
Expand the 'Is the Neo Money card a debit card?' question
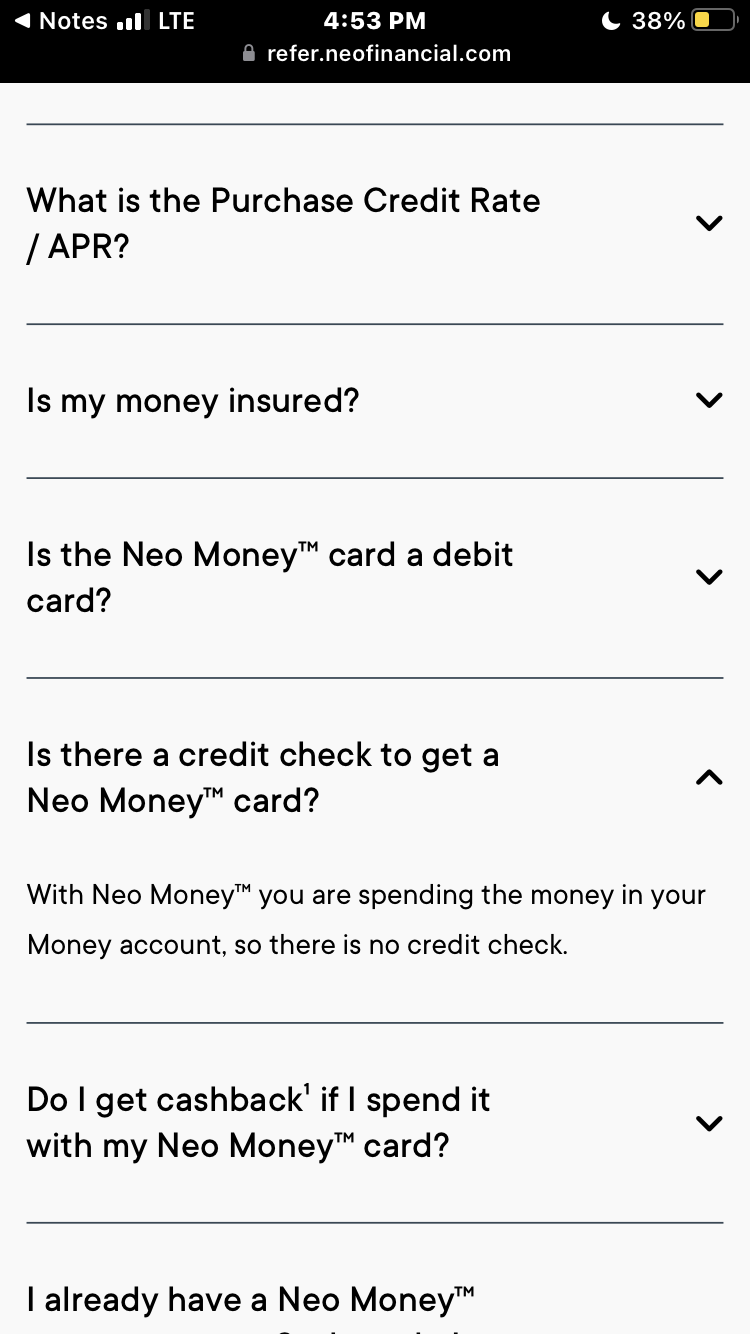[x=709, y=576]
